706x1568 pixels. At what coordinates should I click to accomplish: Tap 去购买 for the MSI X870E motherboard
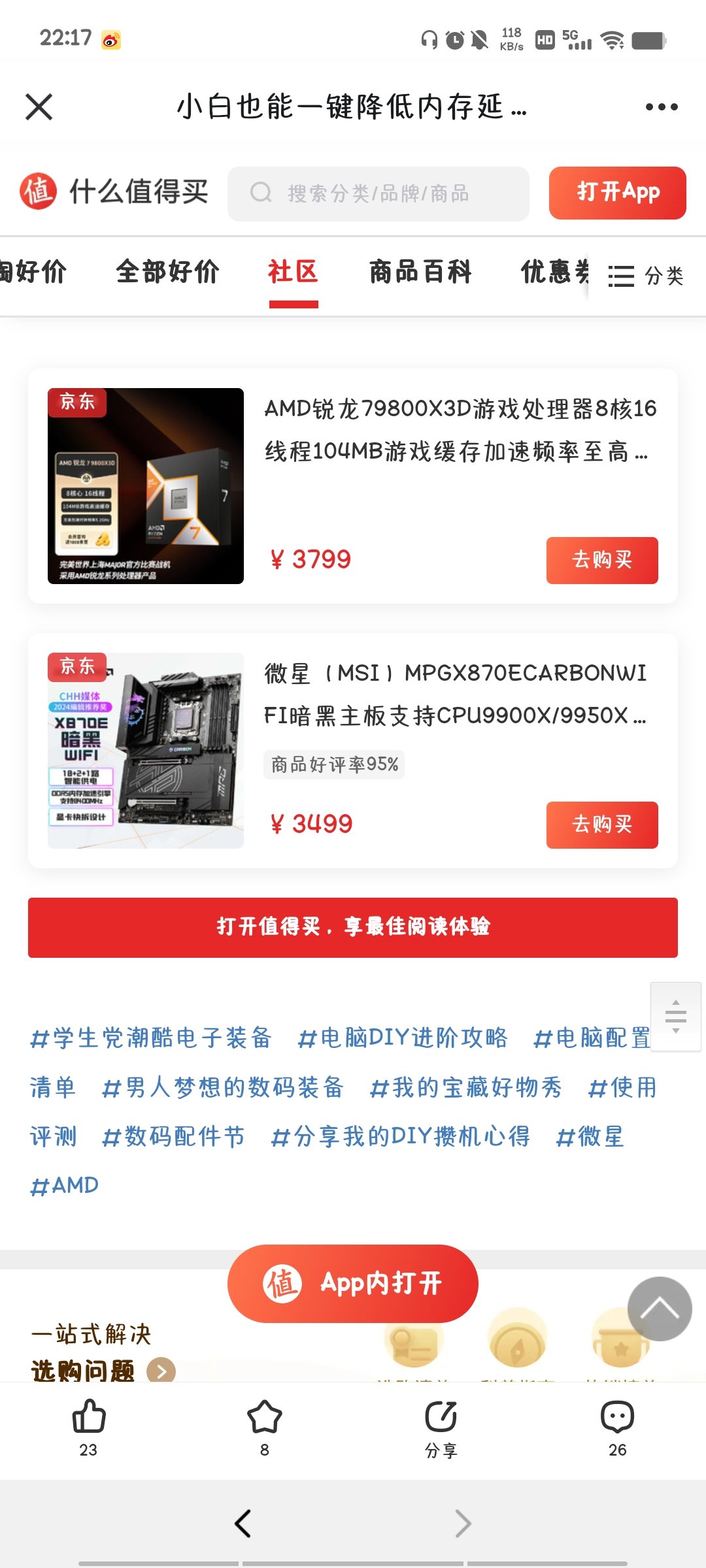pos(602,825)
